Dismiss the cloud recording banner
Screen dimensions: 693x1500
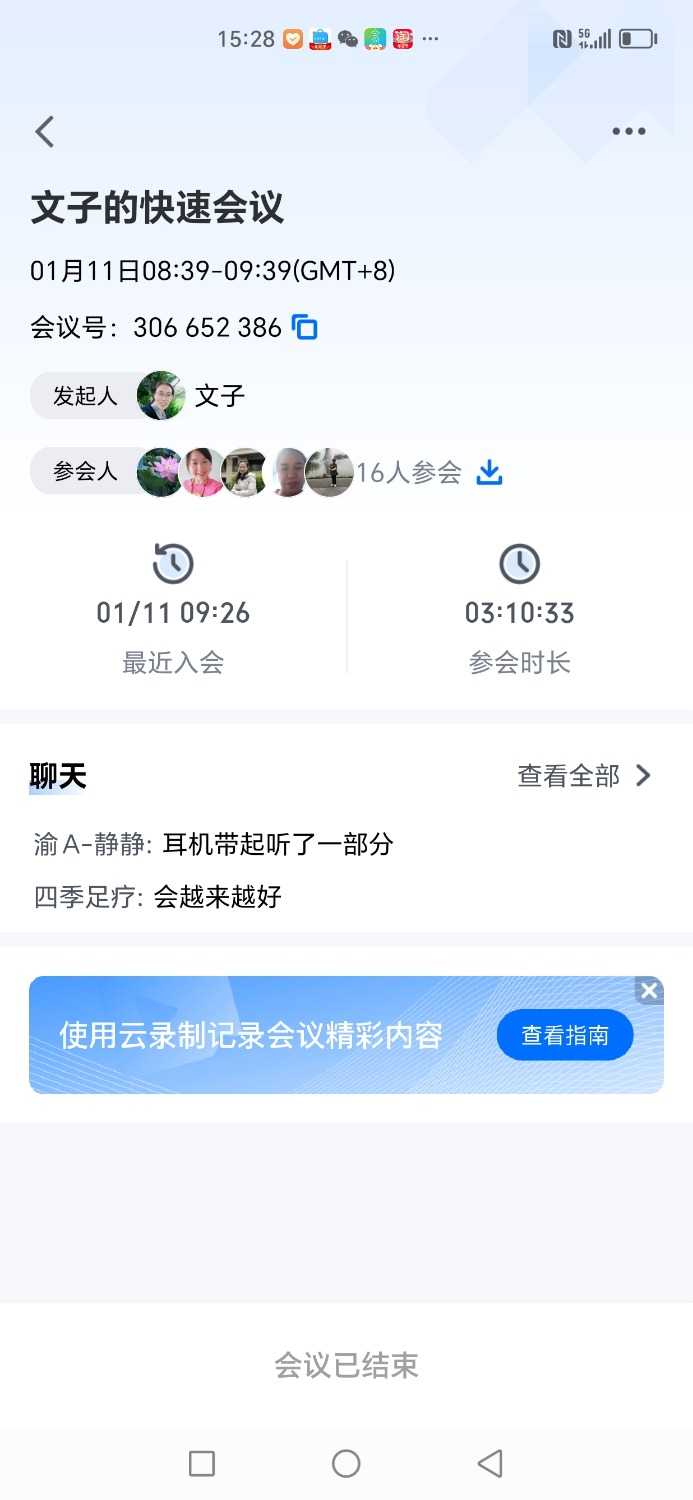[649, 990]
